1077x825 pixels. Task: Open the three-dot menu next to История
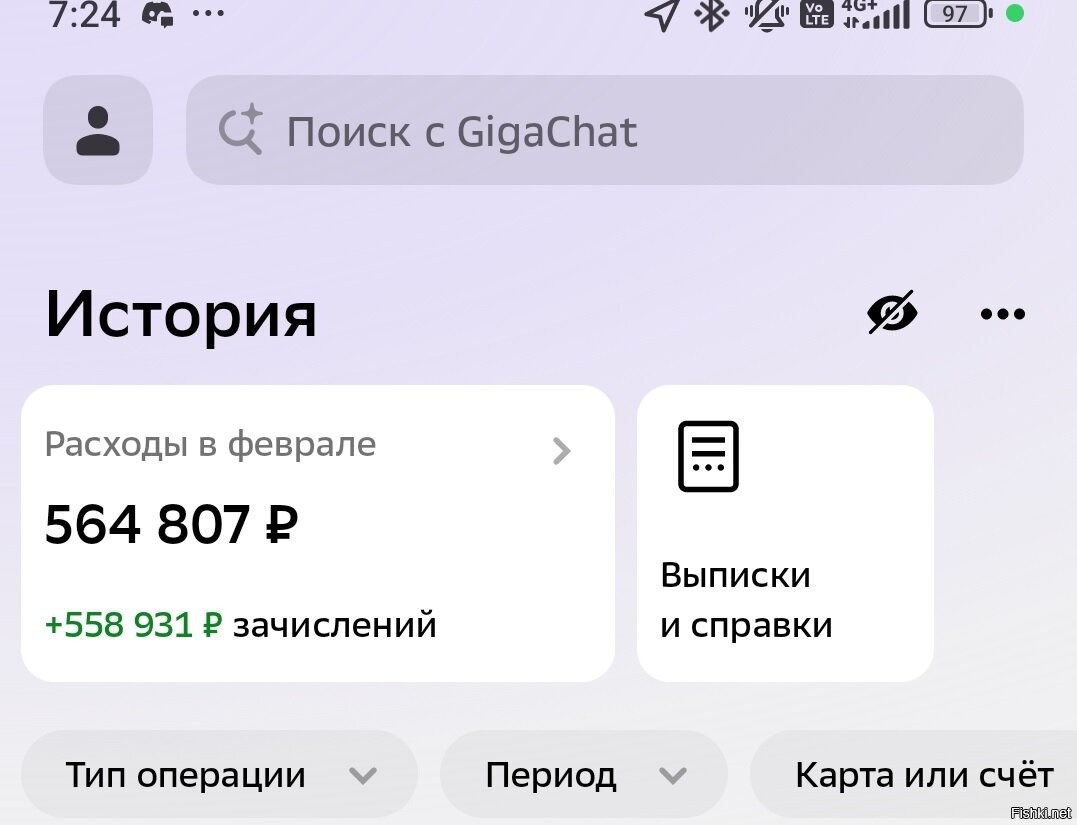pos(1002,314)
